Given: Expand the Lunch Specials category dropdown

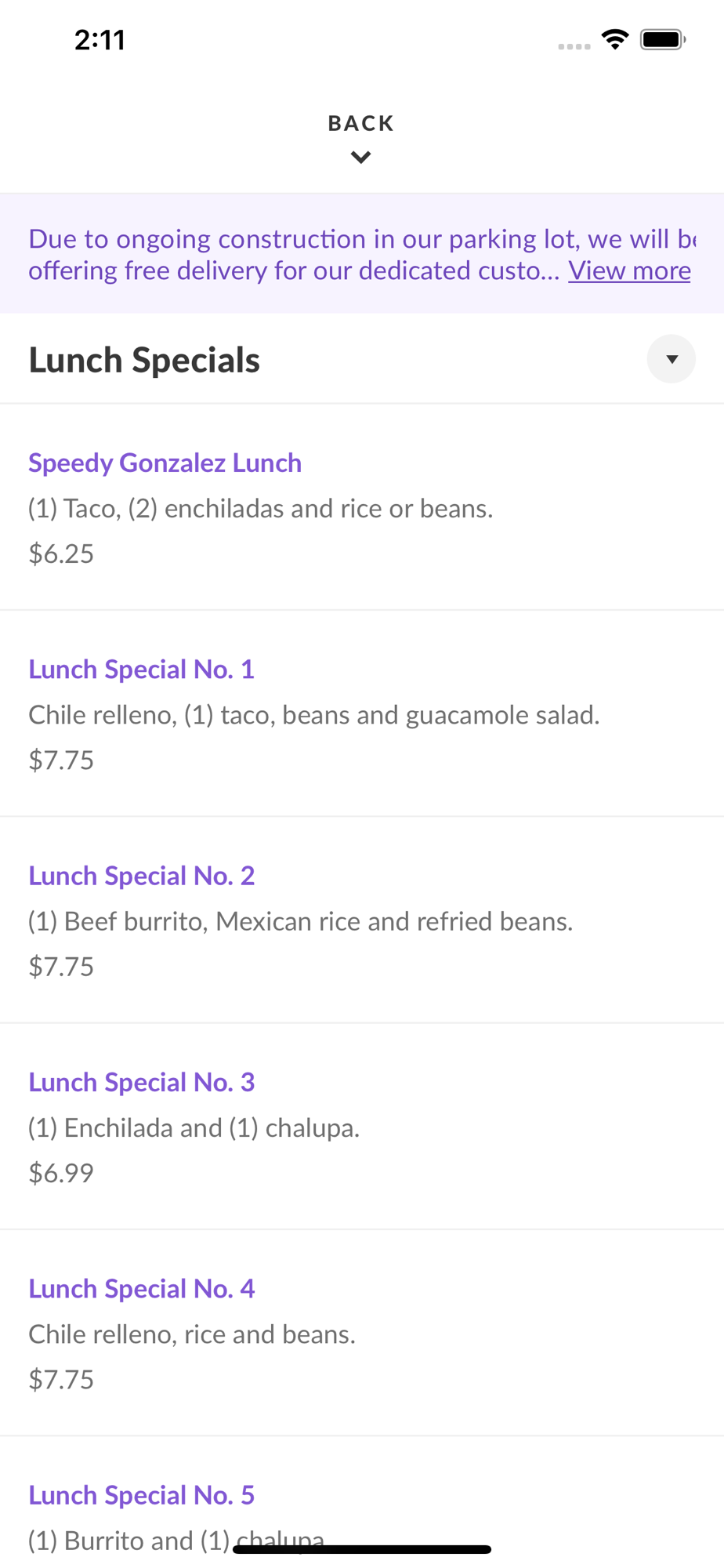Looking at the screenshot, I should pyautogui.click(x=671, y=359).
